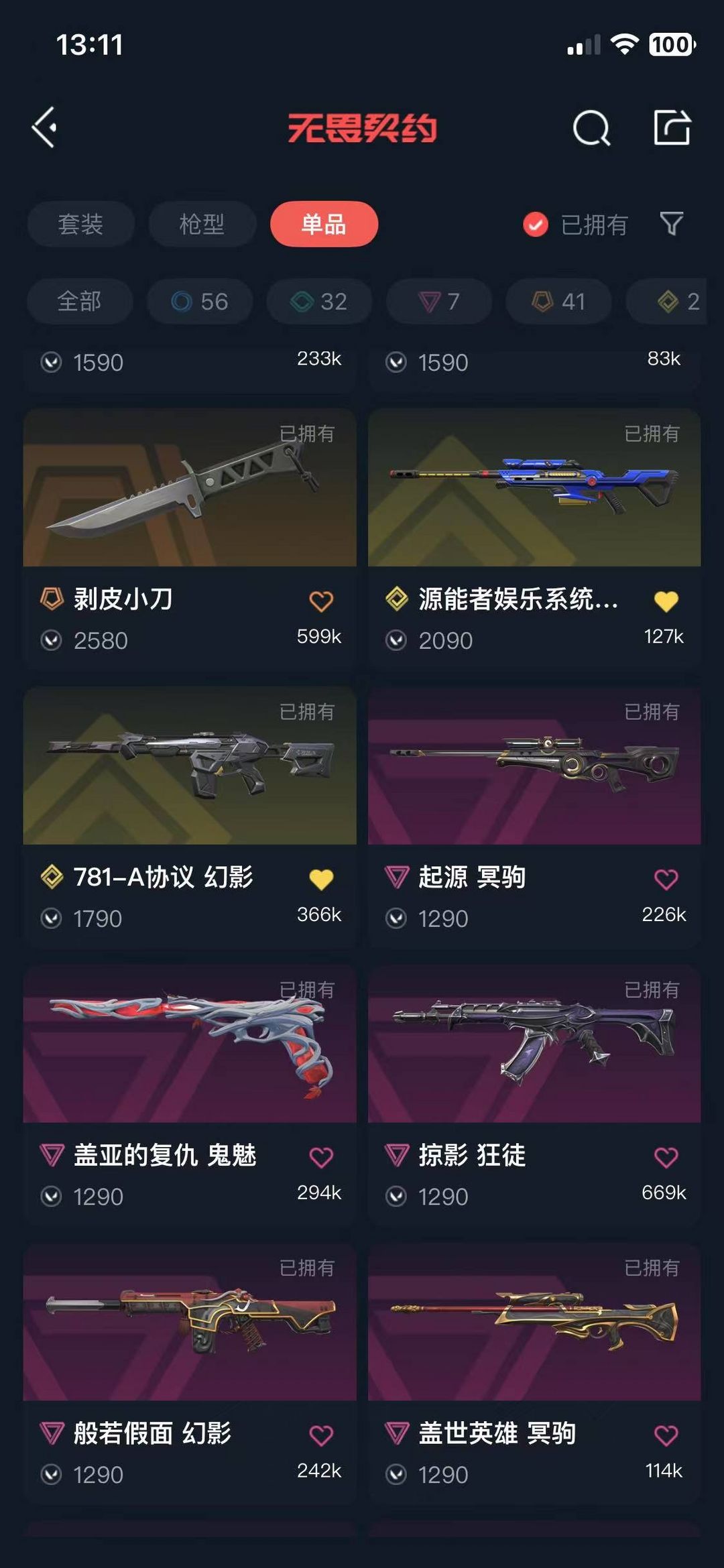This screenshot has width=724, height=1568.
Task: Open the funnel filter icon
Action: [671, 224]
